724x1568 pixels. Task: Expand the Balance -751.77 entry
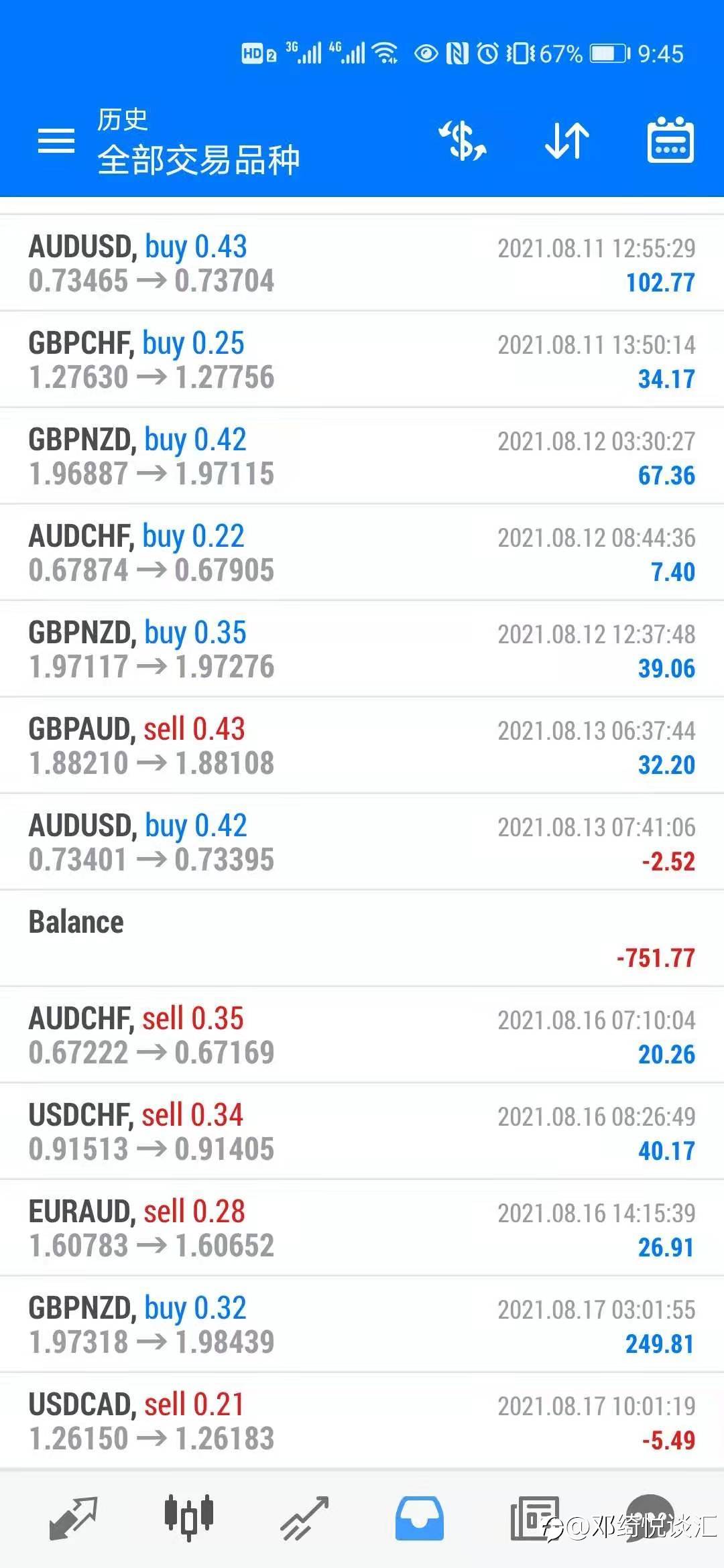coord(362,939)
